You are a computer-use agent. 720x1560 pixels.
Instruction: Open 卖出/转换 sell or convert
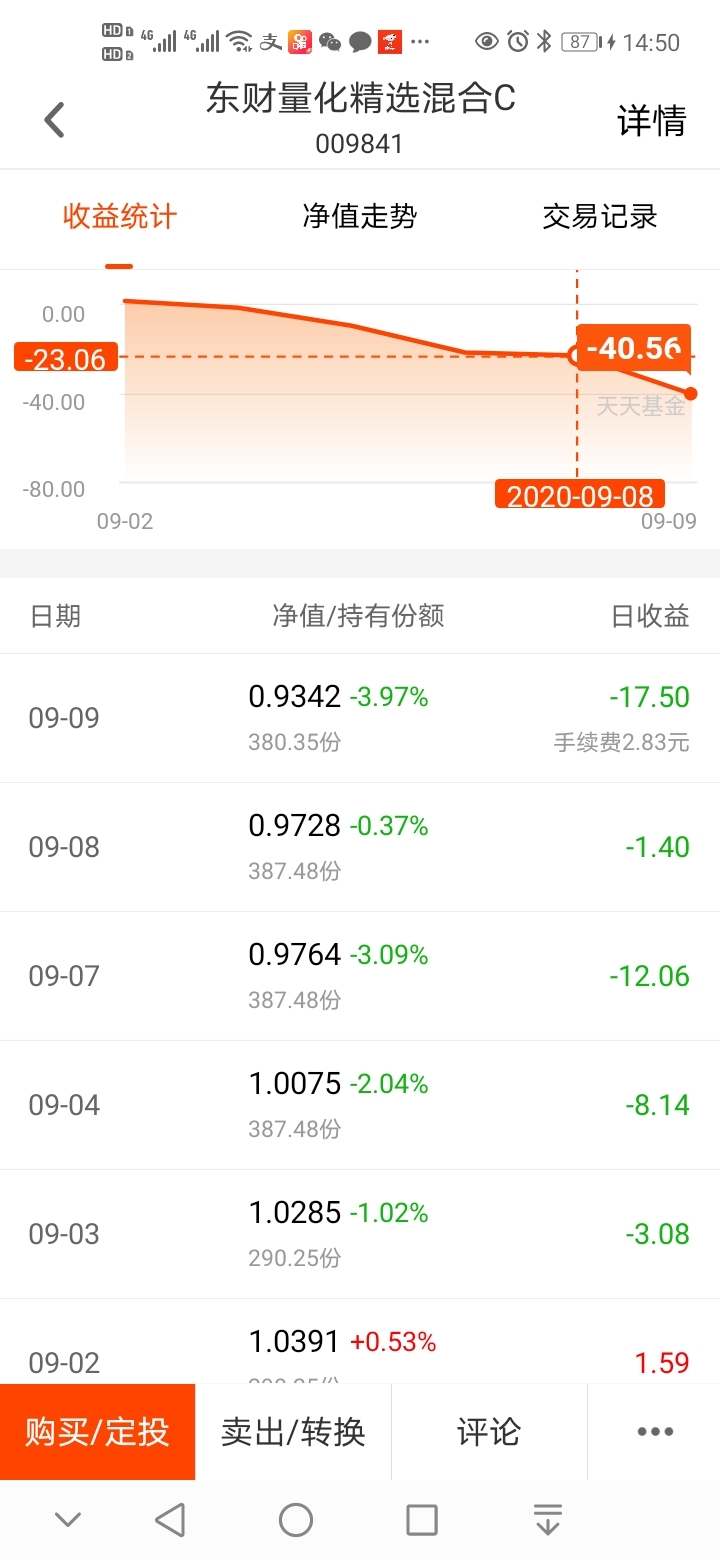pyautogui.click(x=293, y=1432)
